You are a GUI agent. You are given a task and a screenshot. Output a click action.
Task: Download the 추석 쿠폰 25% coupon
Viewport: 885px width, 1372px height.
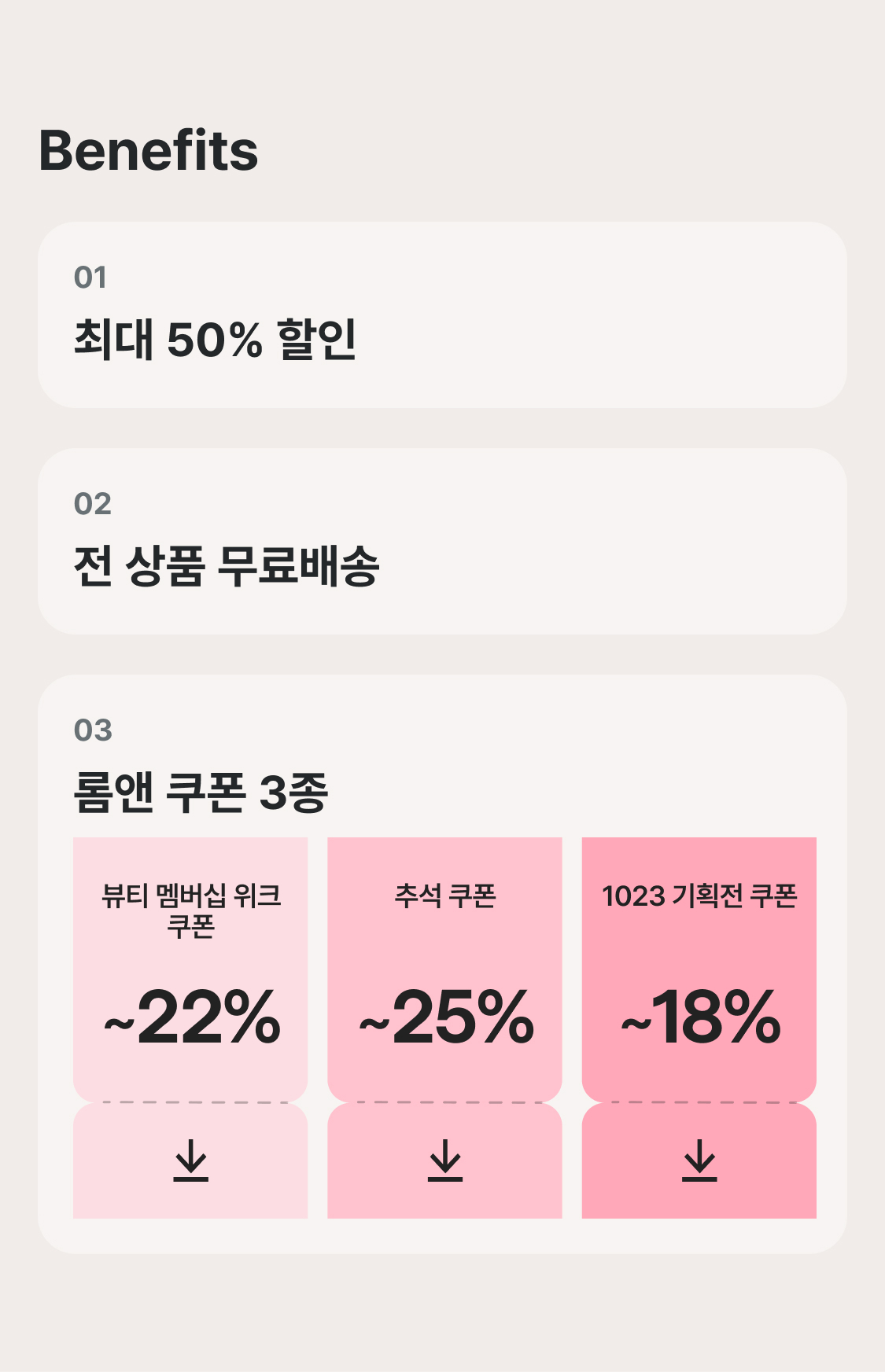[444, 1160]
